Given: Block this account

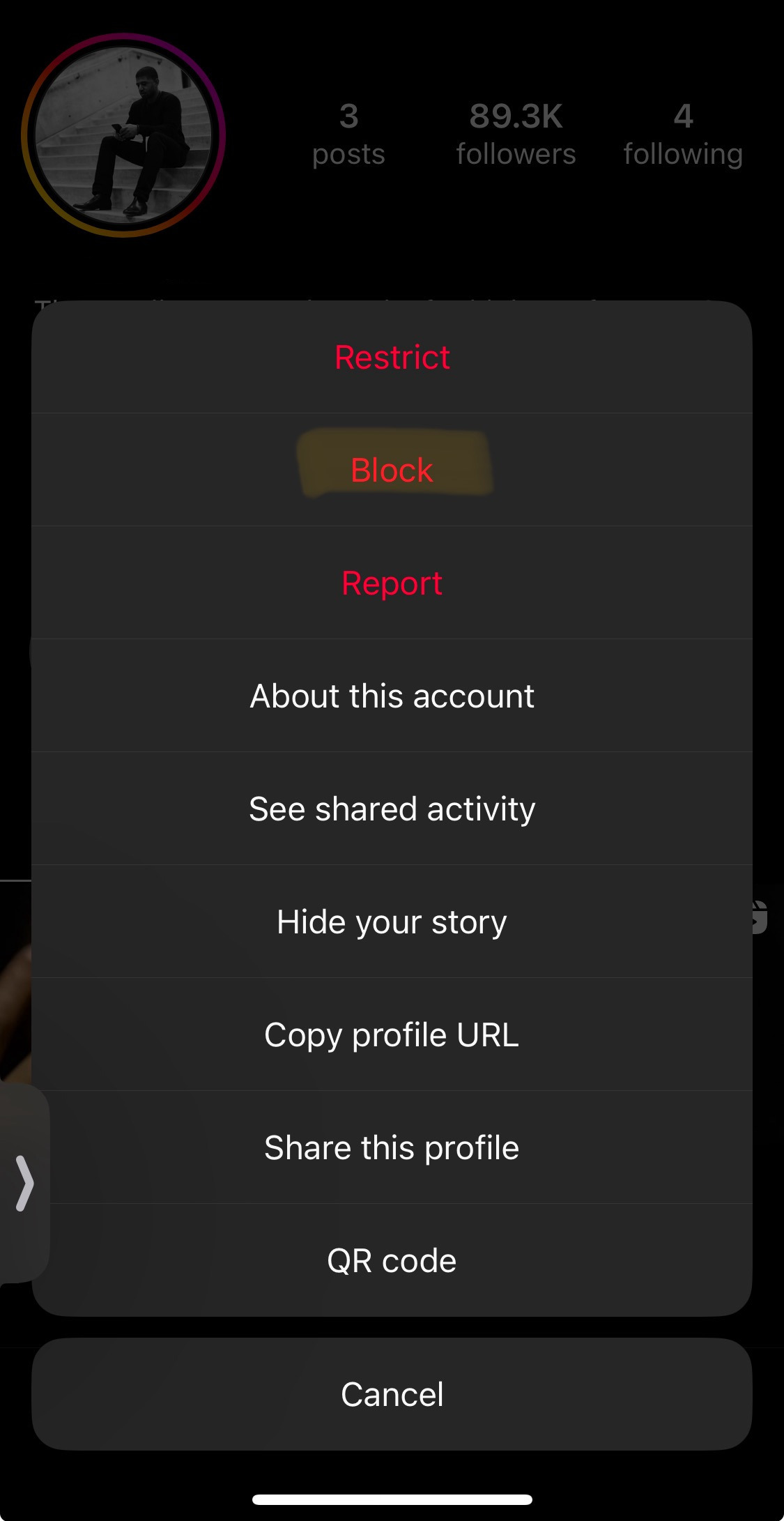Looking at the screenshot, I should tap(392, 470).
